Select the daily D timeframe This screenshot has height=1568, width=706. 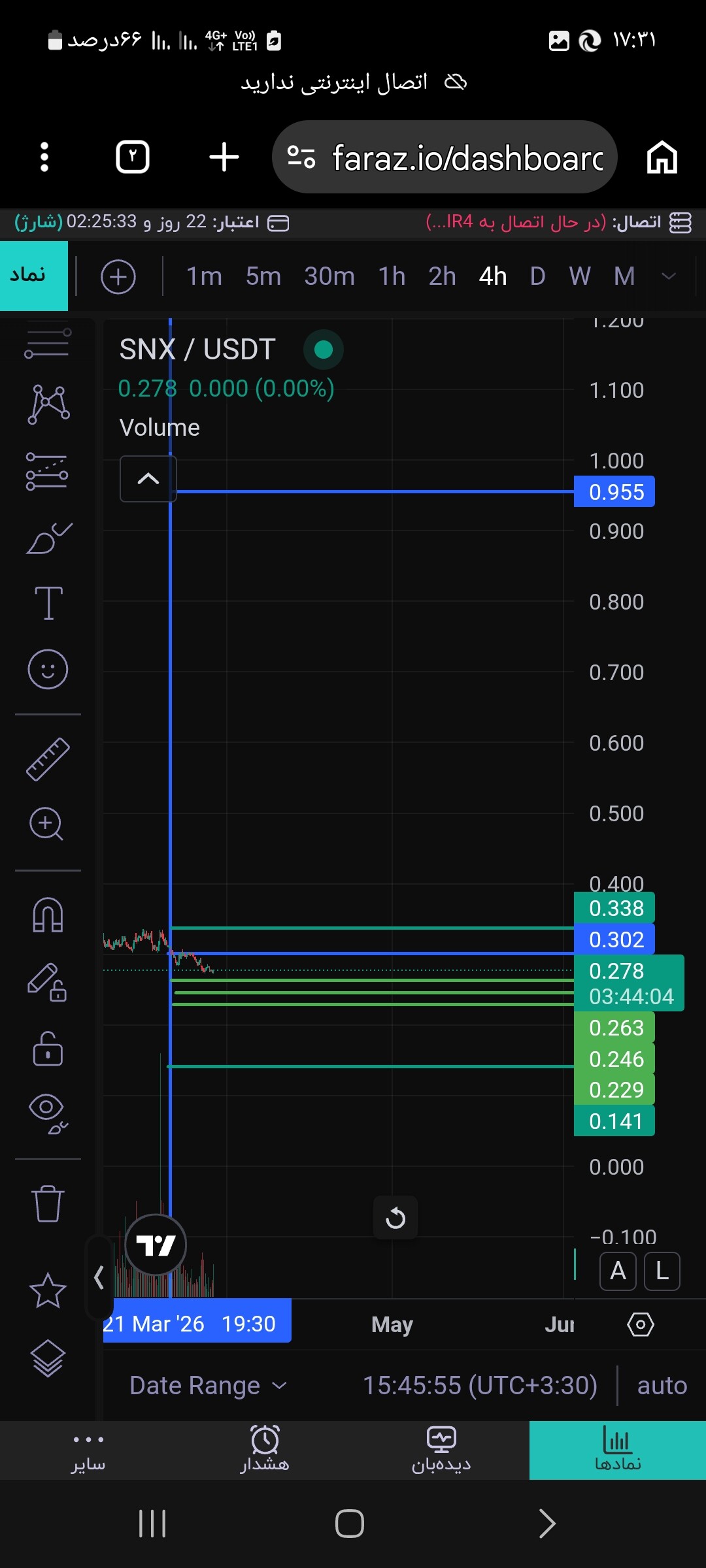(537, 276)
